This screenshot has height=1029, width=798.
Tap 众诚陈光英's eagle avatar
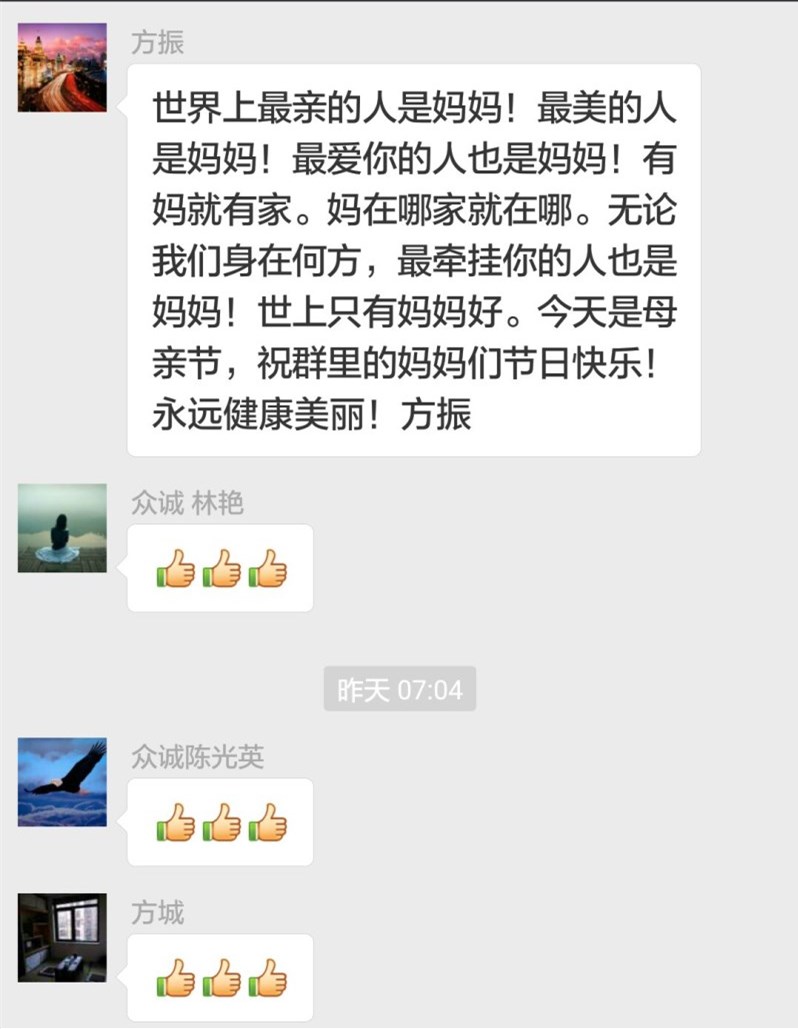(x=62, y=782)
